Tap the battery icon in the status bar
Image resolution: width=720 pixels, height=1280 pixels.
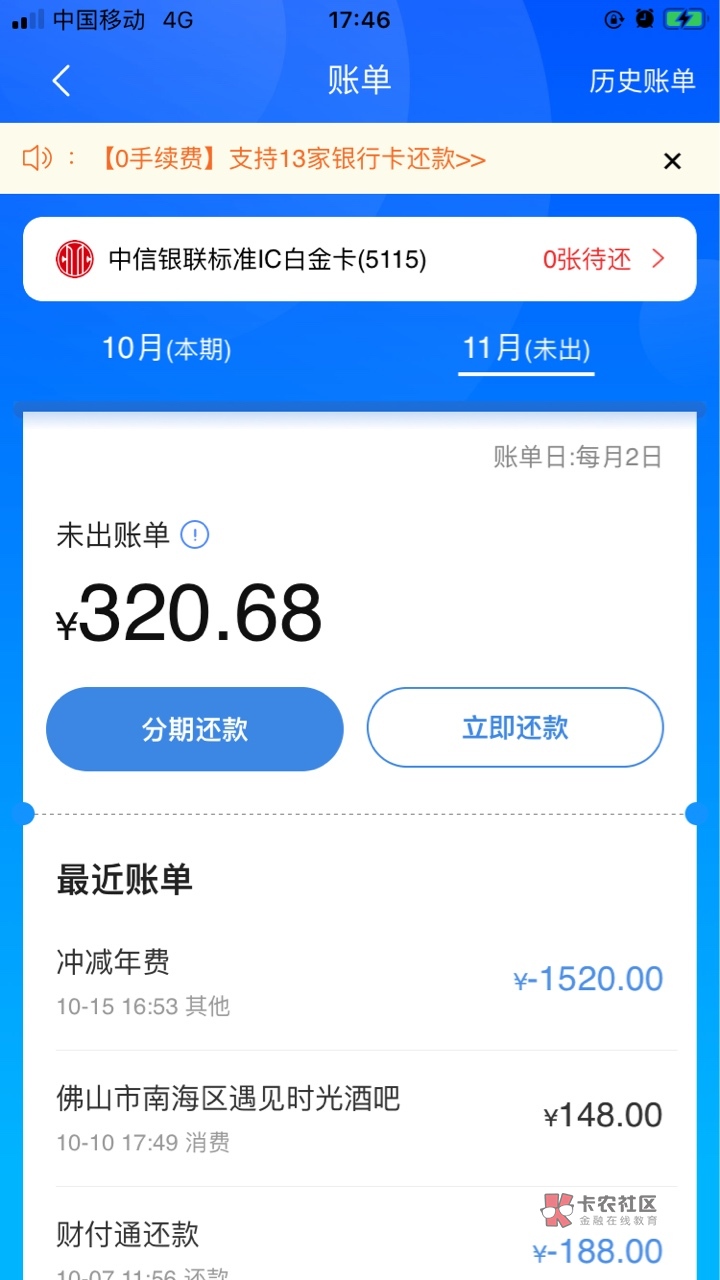tap(683, 18)
